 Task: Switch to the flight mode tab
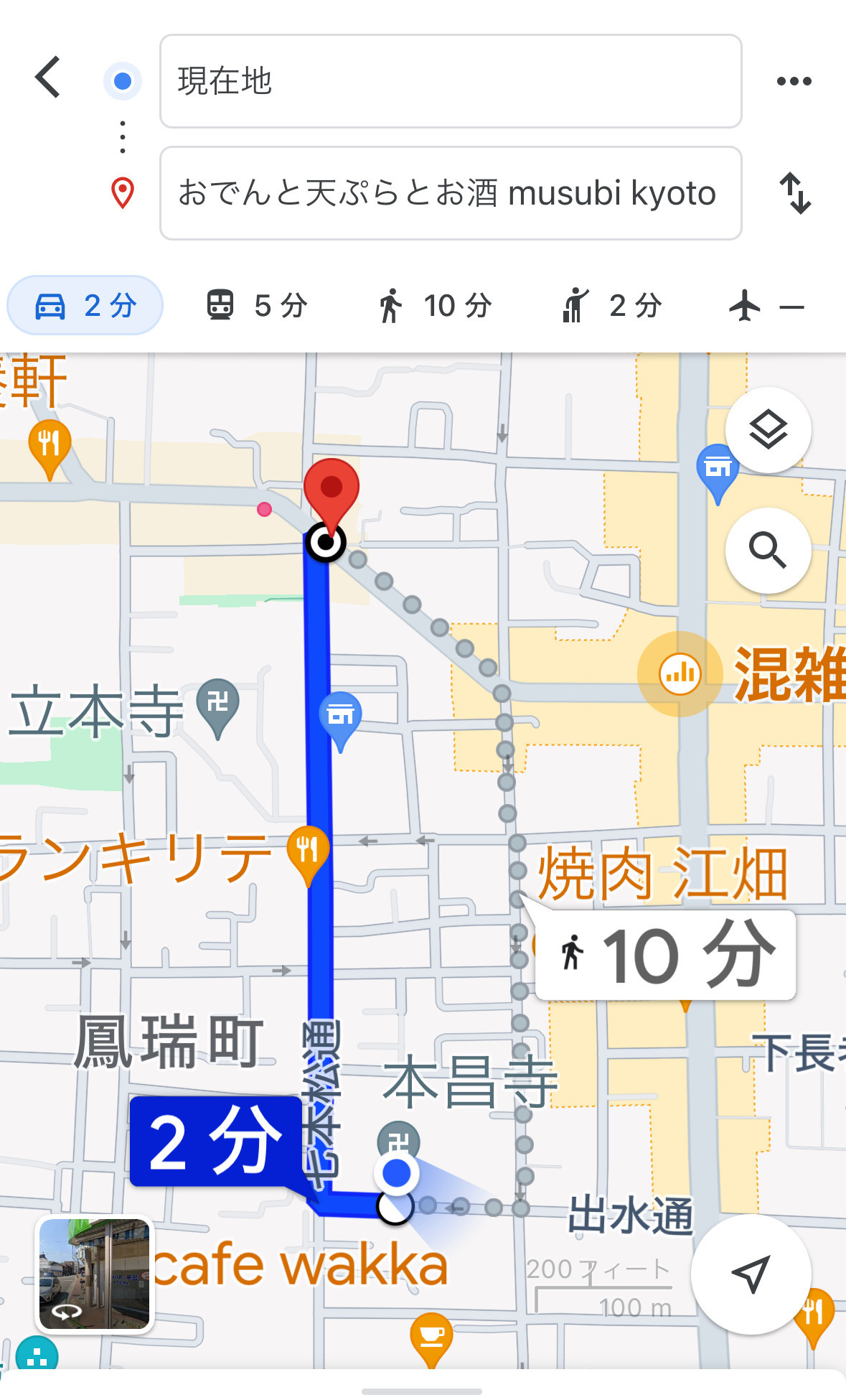[766, 306]
